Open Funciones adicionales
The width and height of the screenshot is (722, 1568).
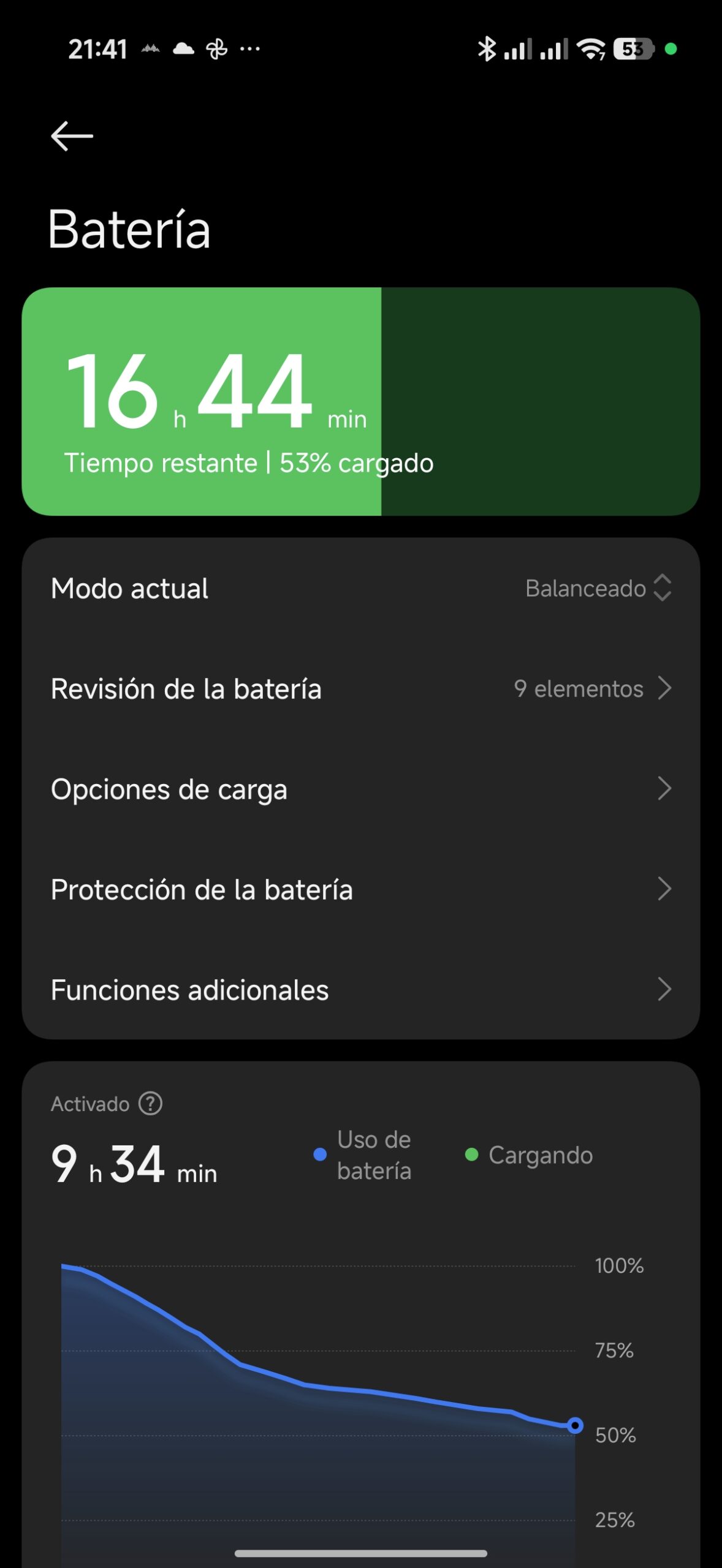tap(360, 990)
